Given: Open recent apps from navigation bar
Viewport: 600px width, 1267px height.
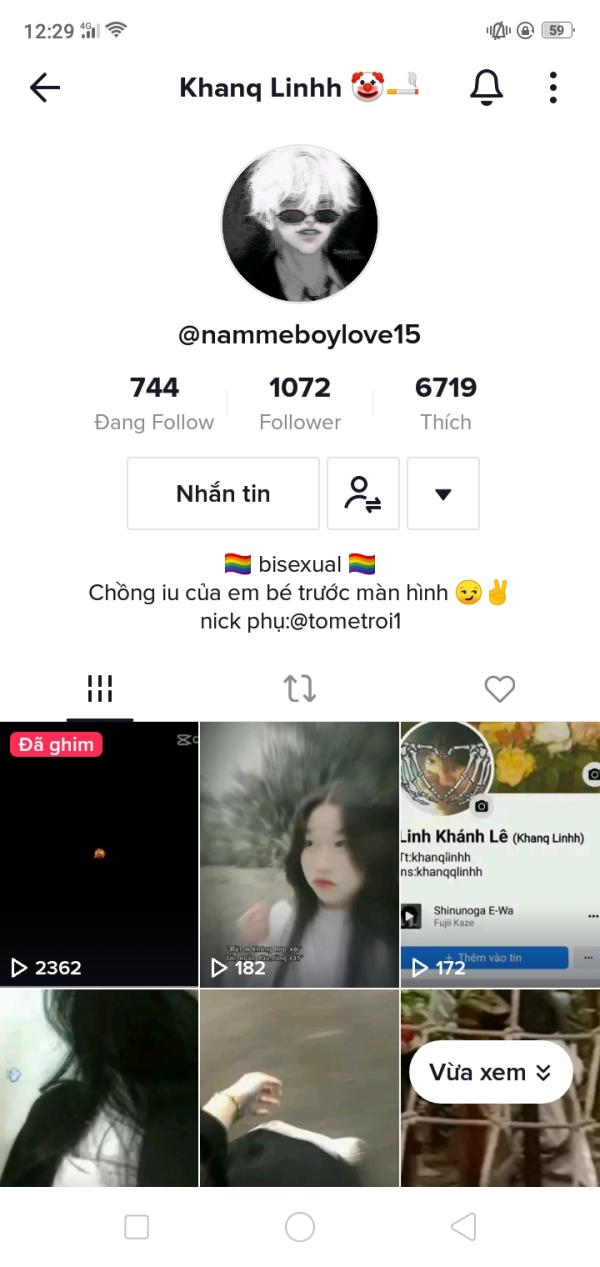Looking at the screenshot, I should [x=136, y=1227].
